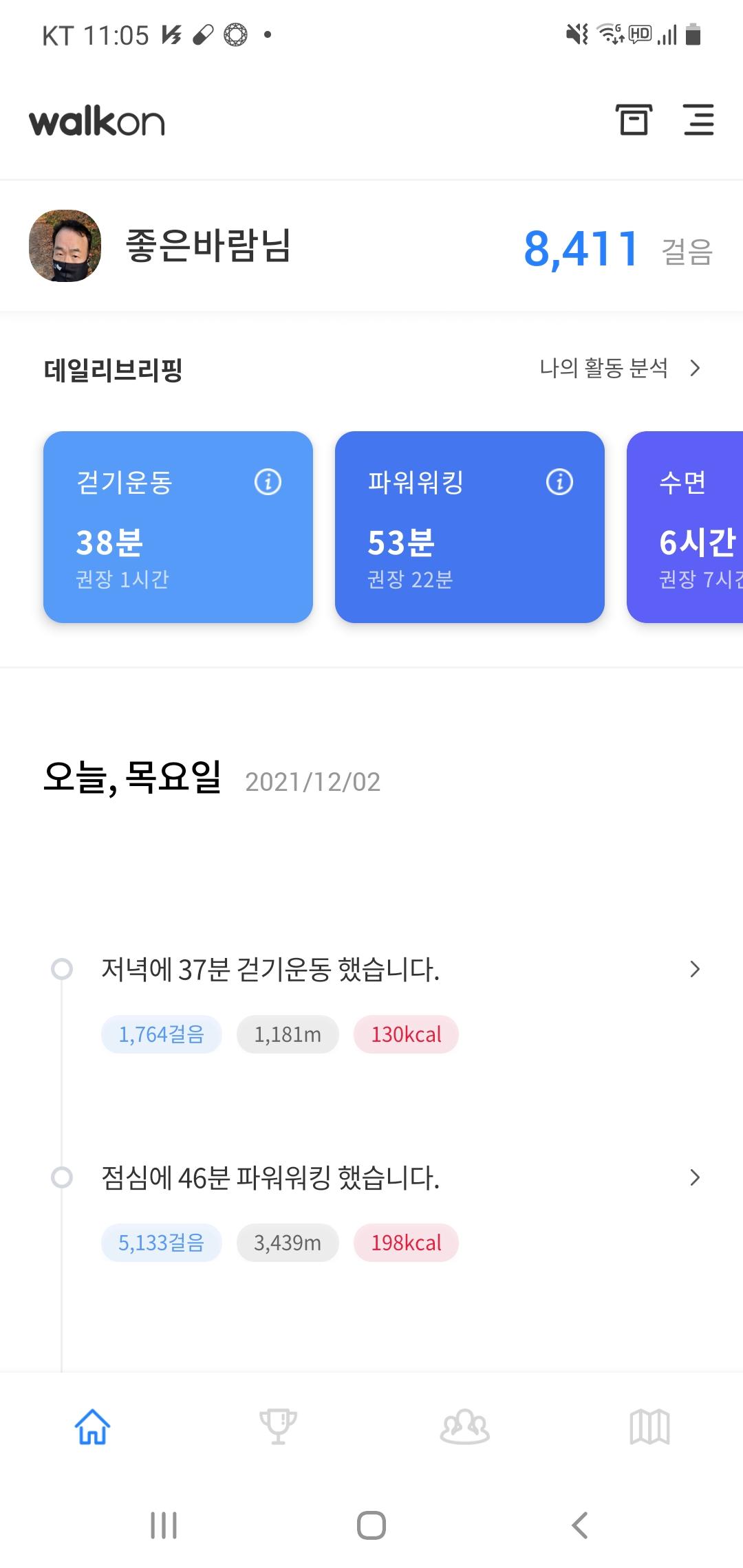The height and width of the screenshot is (1568, 743).
Task: Open 좋은바람님 profile picture
Action: point(65,246)
